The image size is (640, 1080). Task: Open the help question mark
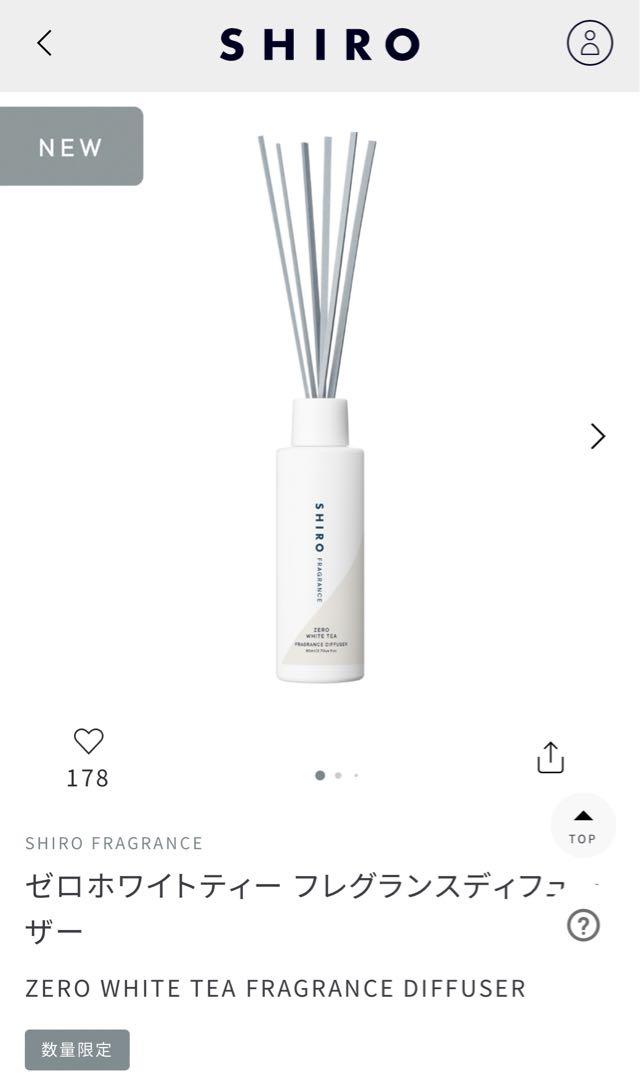coord(584,925)
